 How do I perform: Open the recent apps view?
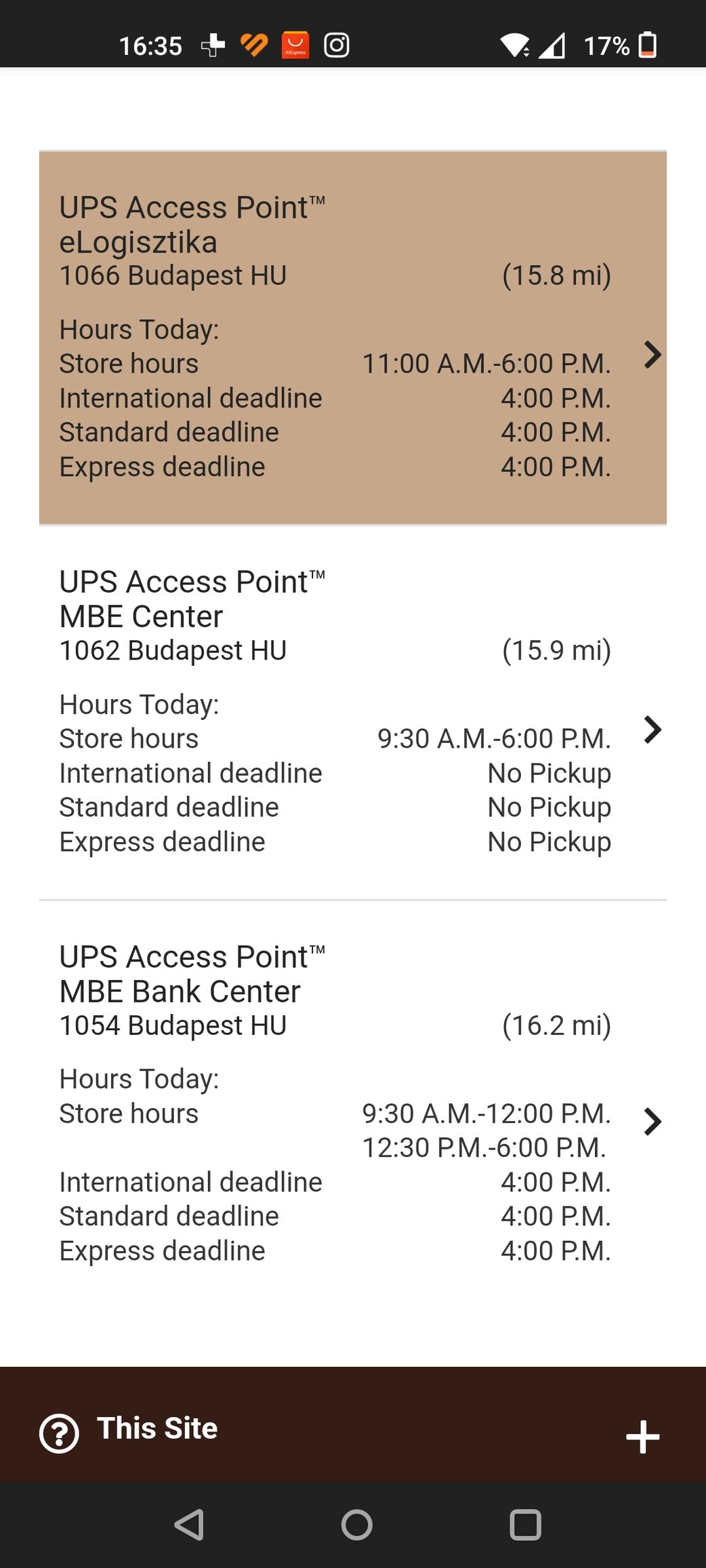coord(525,1525)
